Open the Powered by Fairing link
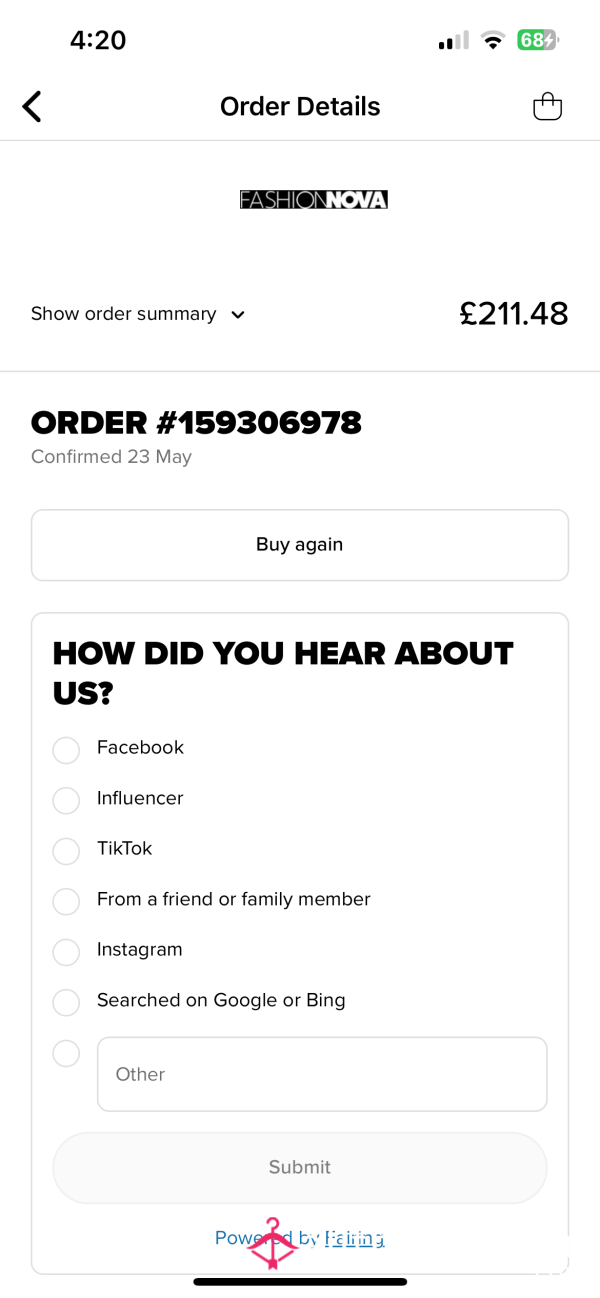600x1298 pixels. click(300, 1238)
